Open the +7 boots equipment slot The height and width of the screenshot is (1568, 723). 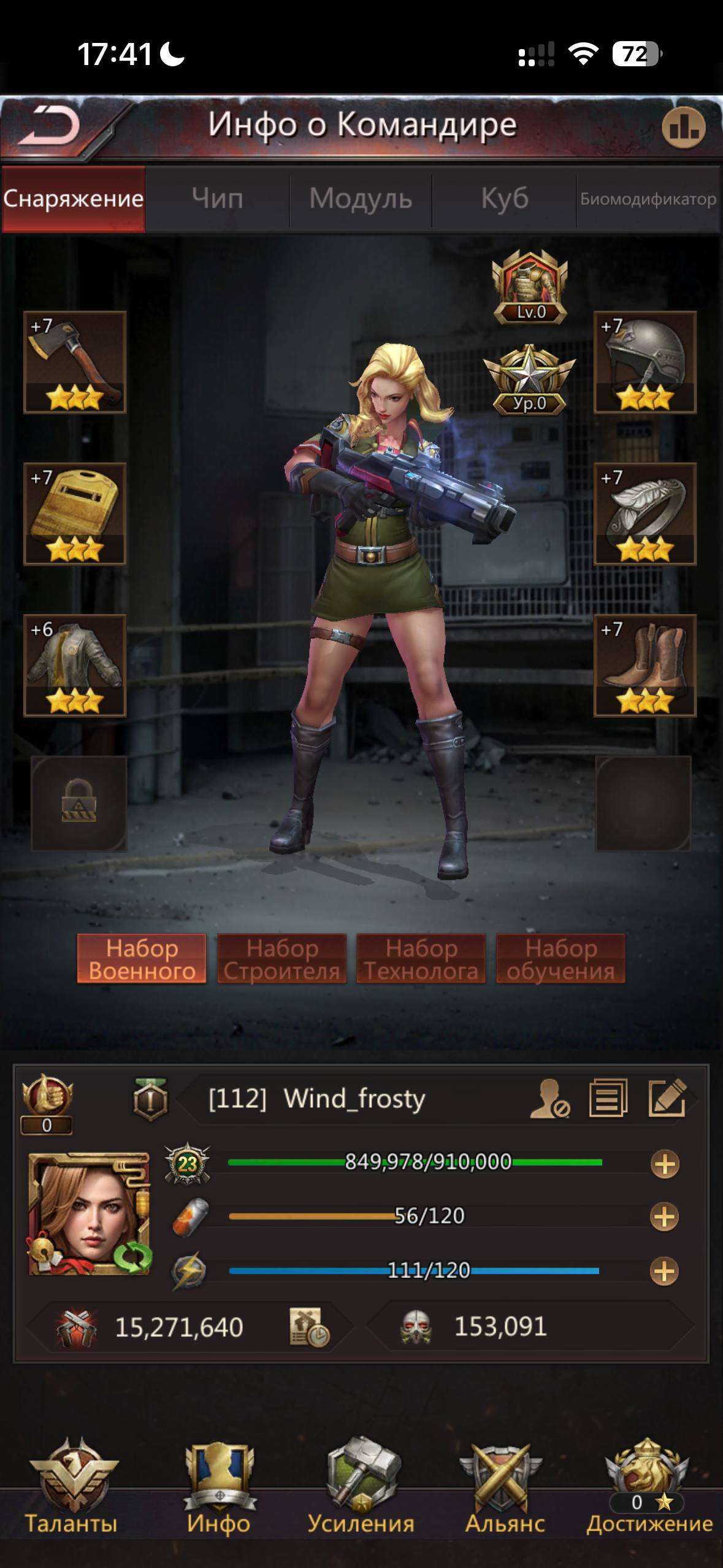coord(645,665)
